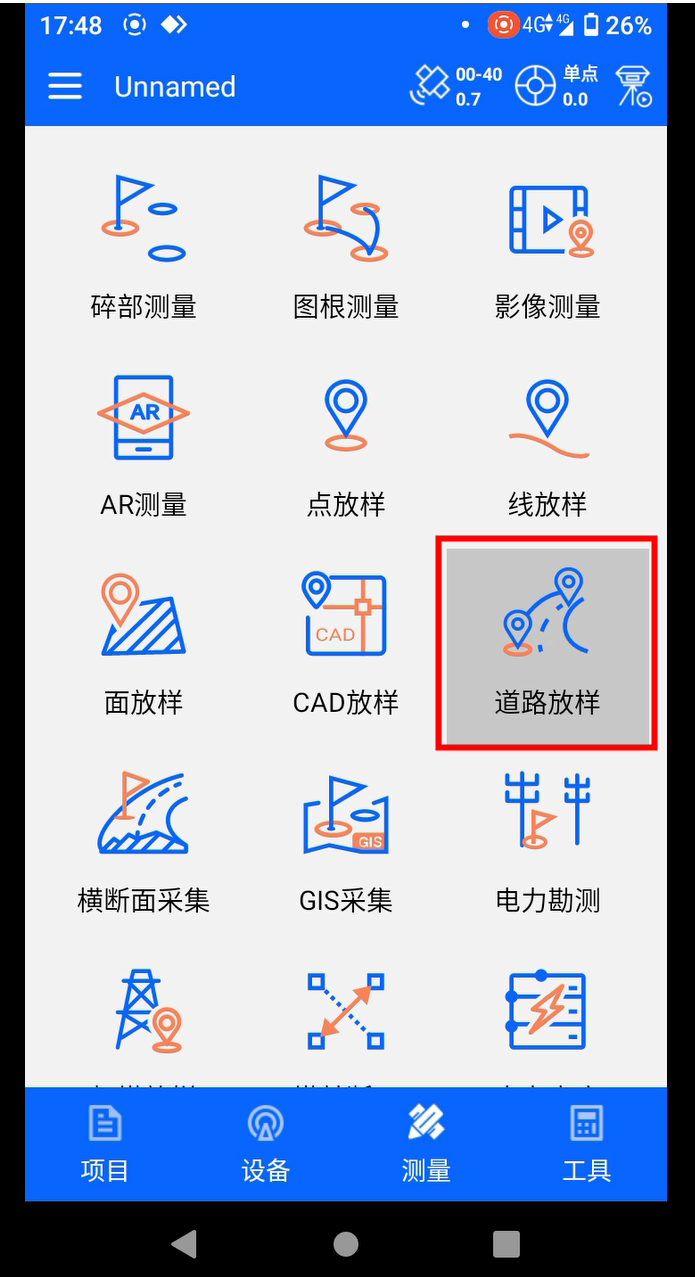This screenshot has height=1277, width=695.
Task: Tap the system back button
Action: (x=184, y=1243)
